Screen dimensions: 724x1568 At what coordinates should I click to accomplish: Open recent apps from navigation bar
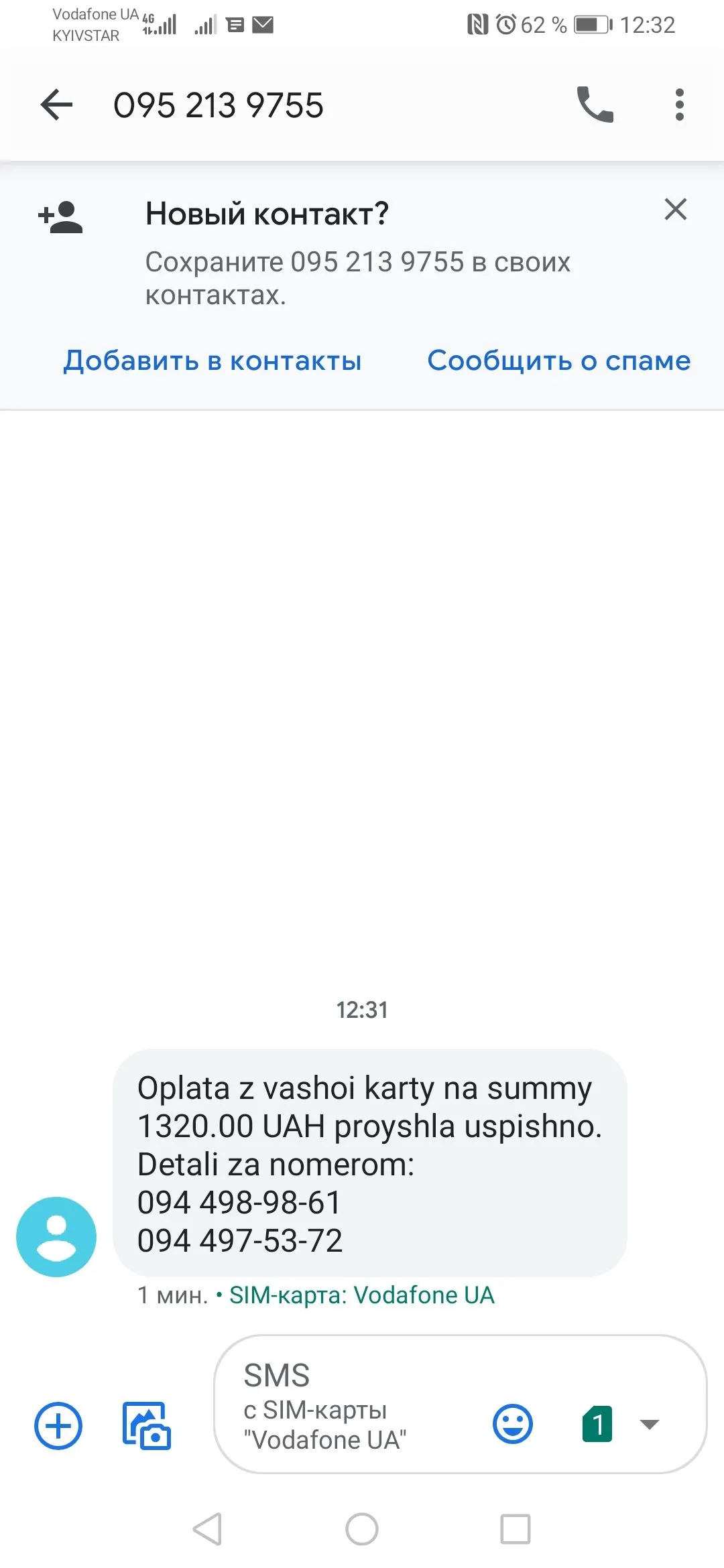(515, 1529)
